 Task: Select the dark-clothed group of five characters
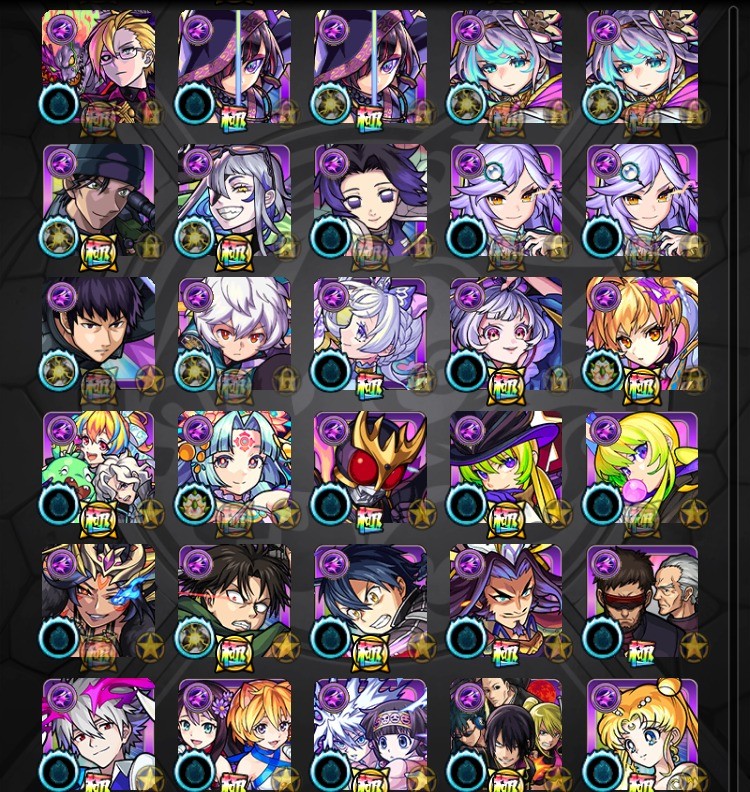coord(506,732)
